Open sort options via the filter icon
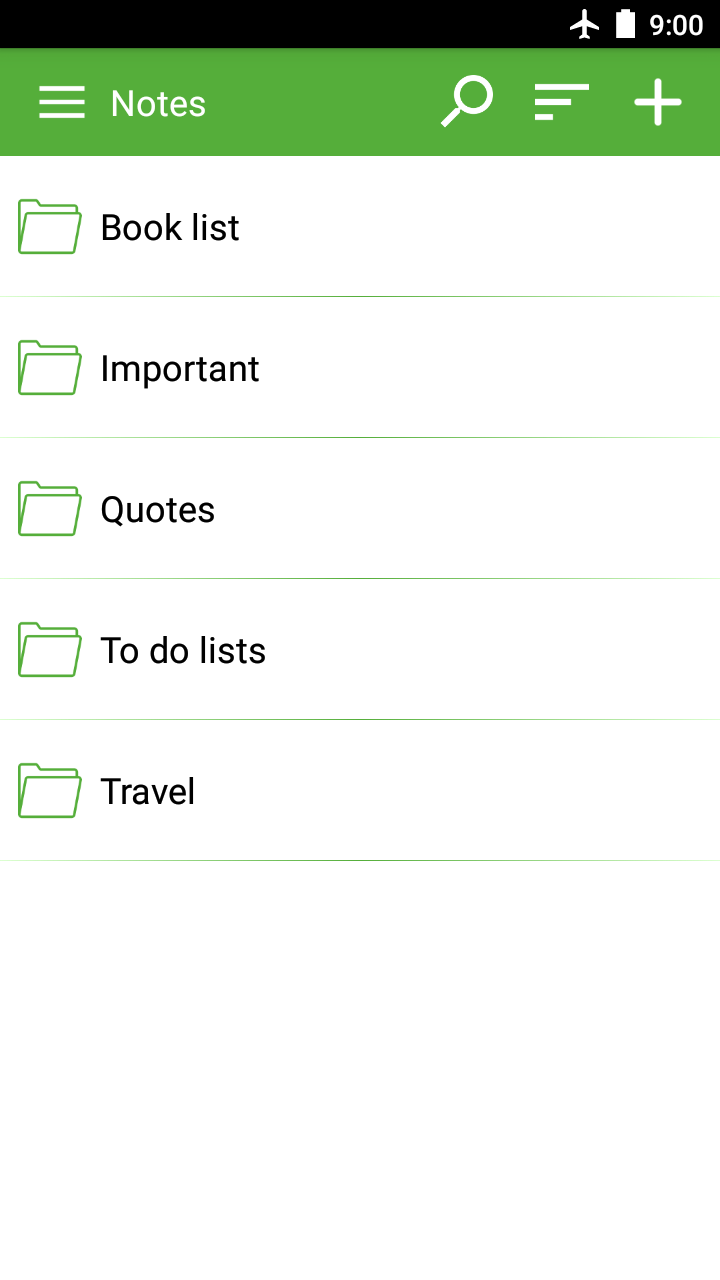The image size is (720, 1280). pyautogui.click(x=561, y=101)
